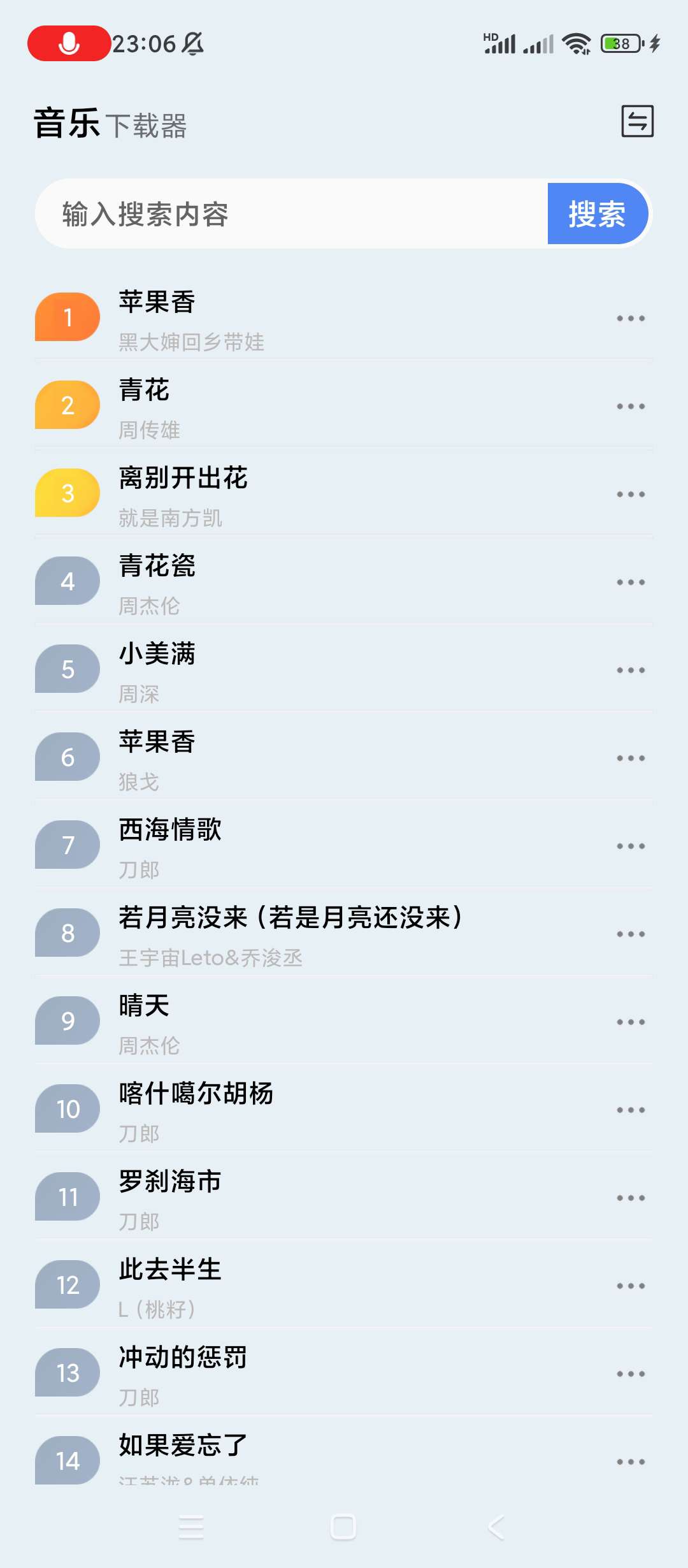This screenshot has width=688, height=1568.
Task: Click the transfer icon in top right corner
Action: point(638,122)
